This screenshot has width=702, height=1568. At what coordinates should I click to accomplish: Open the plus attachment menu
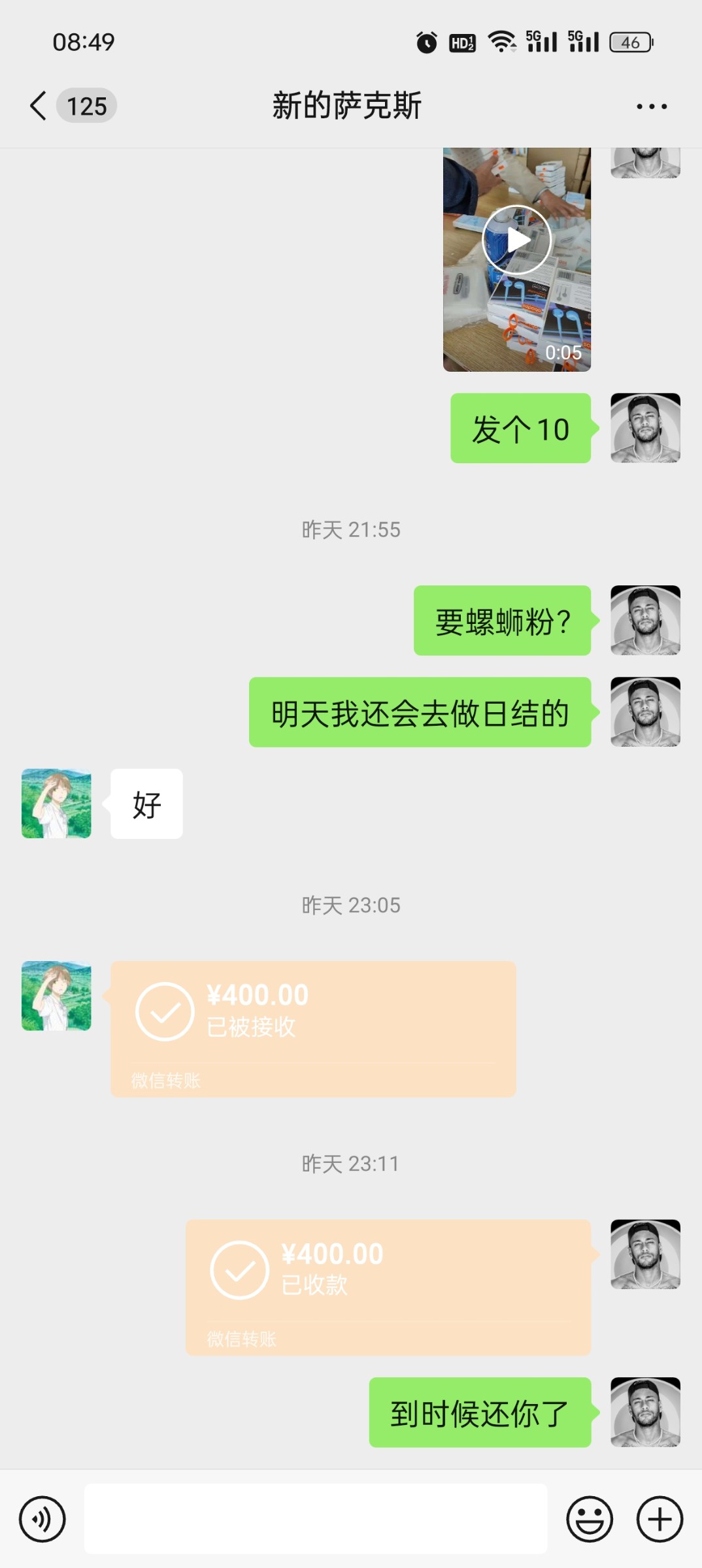coord(660,1519)
